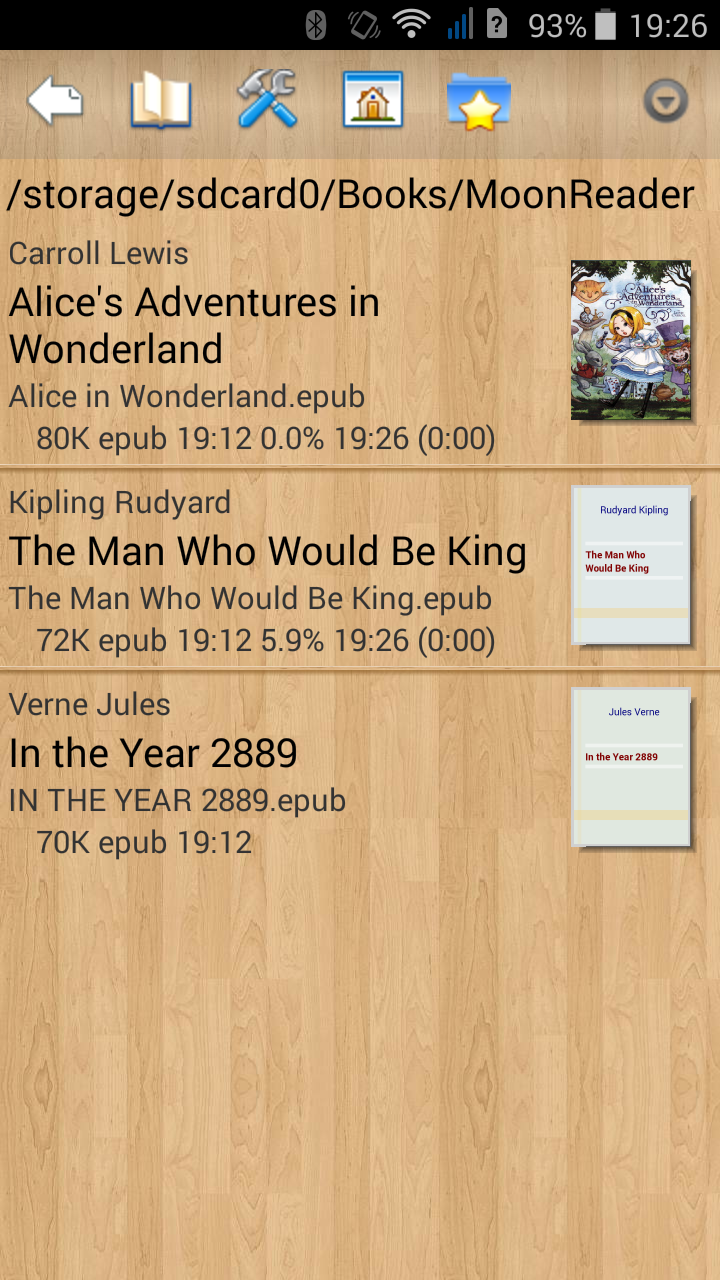Image resolution: width=720 pixels, height=1280 pixels.
Task: Open the starred favorites folder
Action: point(479,101)
